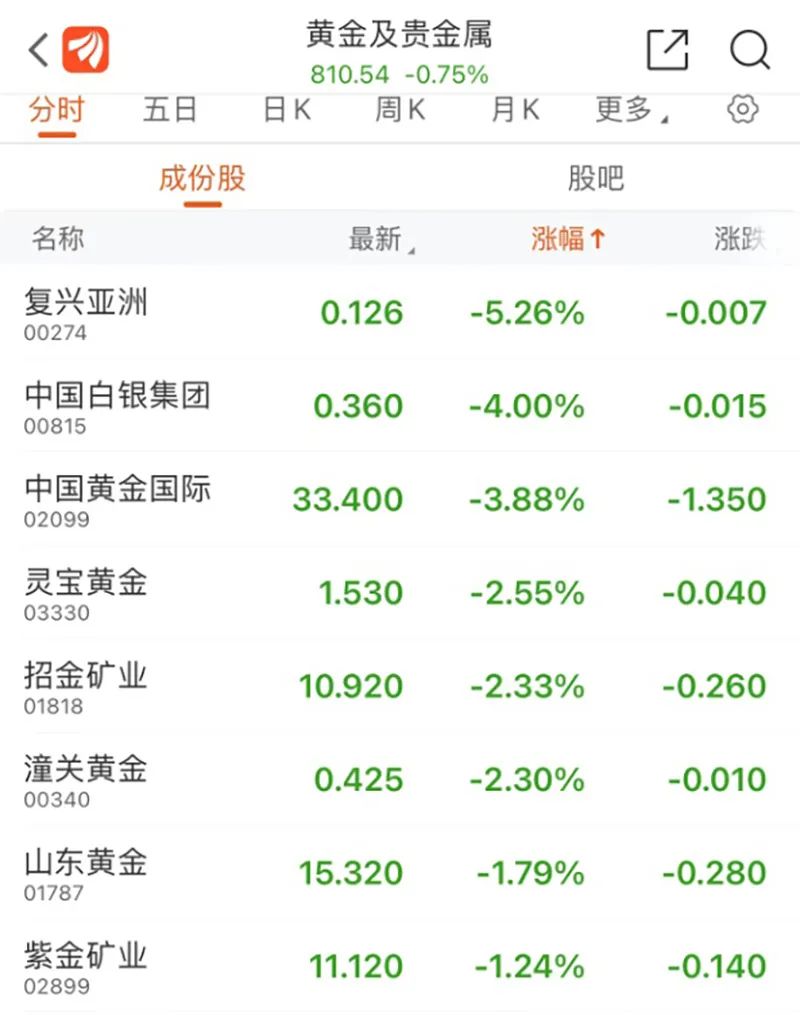
Task: Tap the back arrow to return
Action: coord(35,47)
